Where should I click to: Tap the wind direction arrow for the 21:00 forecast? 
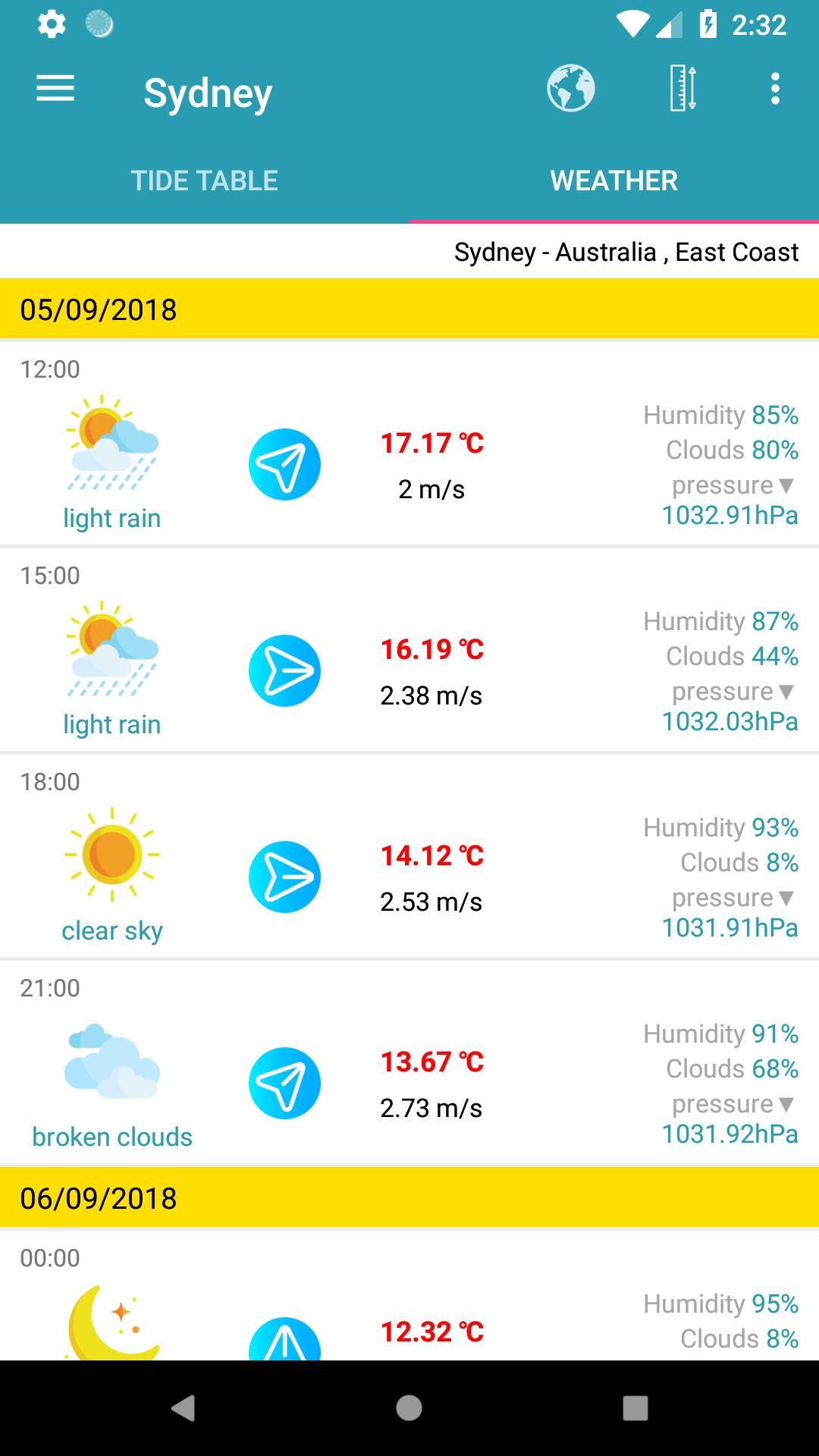(284, 1083)
